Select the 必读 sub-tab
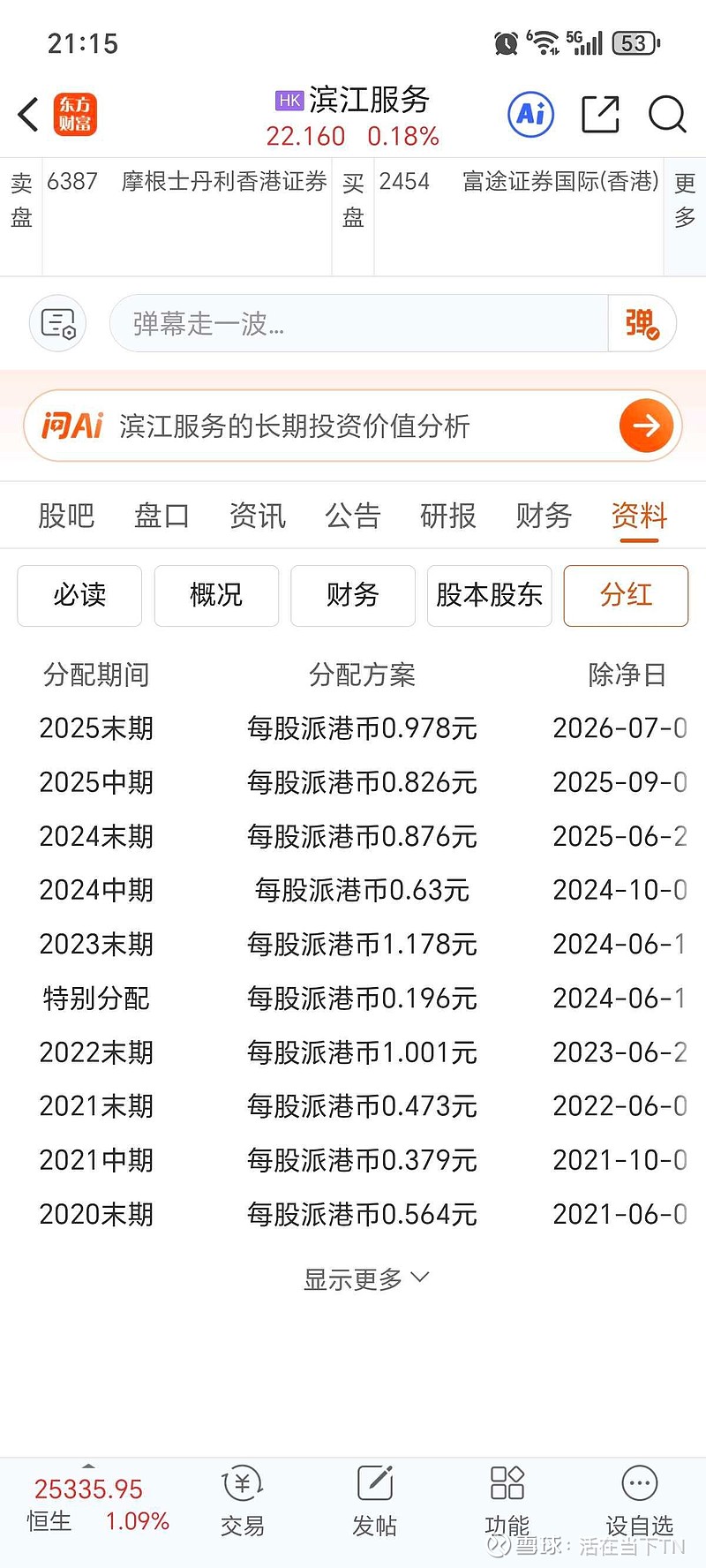 pyautogui.click(x=79, y=595)
